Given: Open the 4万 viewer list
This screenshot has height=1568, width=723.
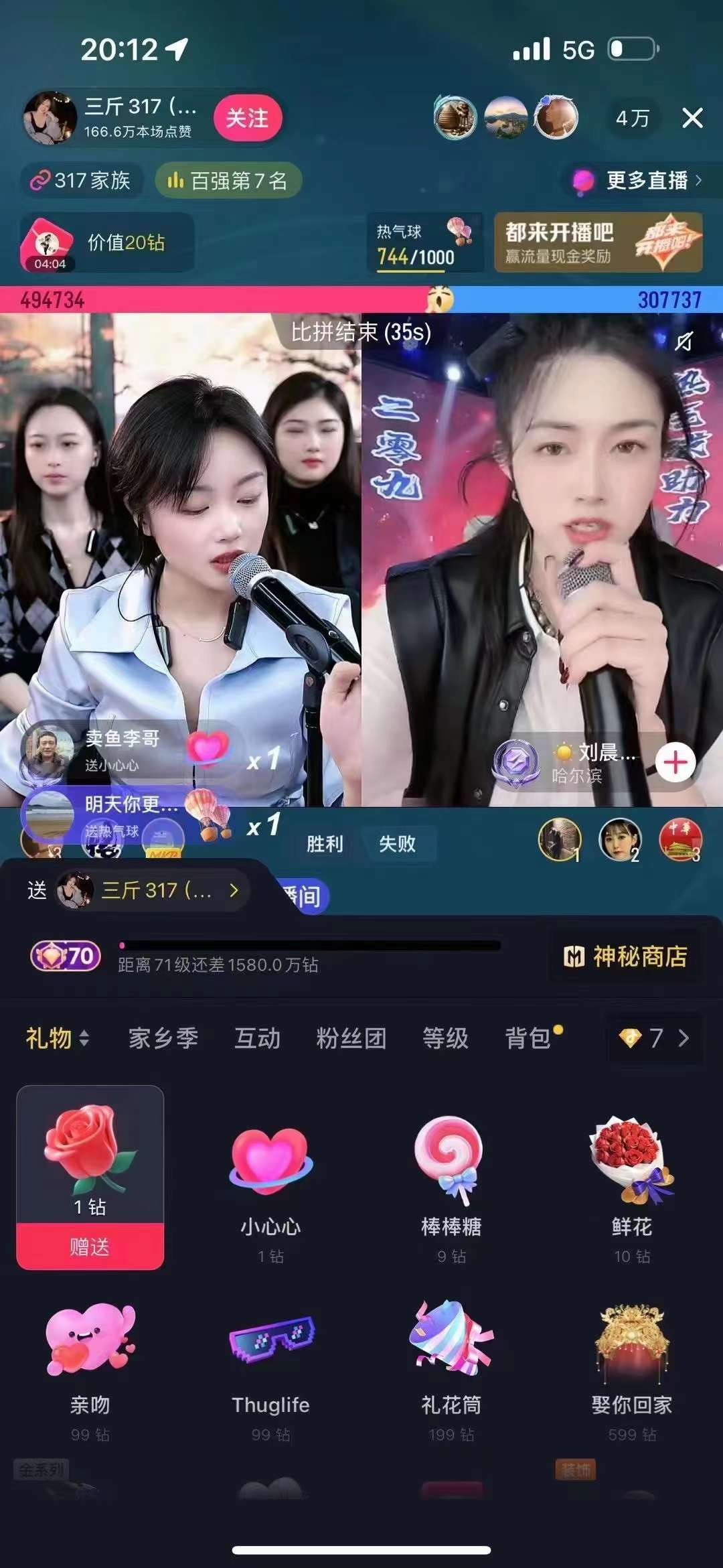Looking at the screenshot, I should (x=632, y=118).
